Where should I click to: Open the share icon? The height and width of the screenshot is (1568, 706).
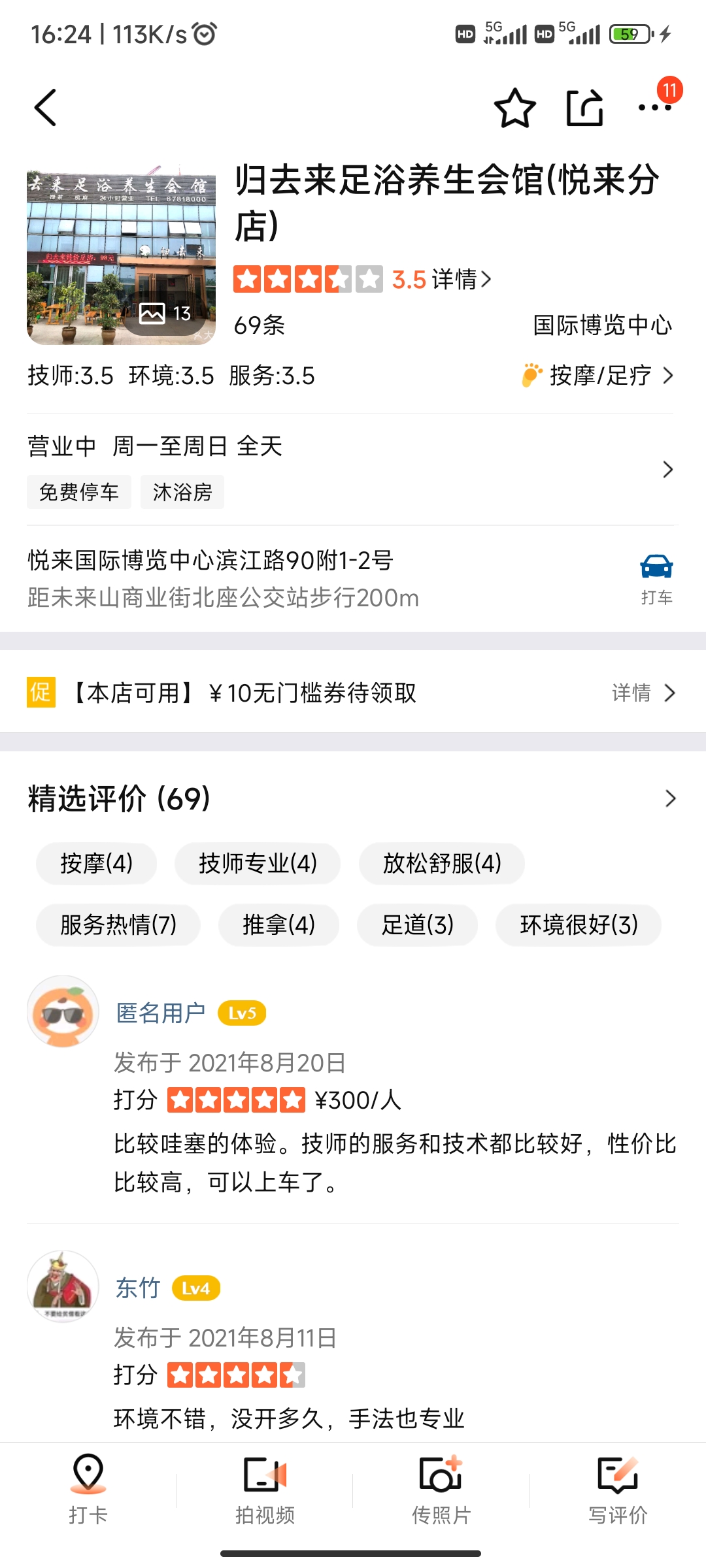[x=585, y=107]
